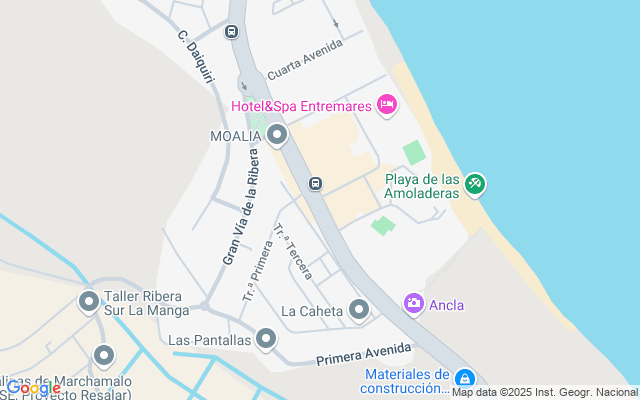Screen dimensions: 640x400
Task: Open the Las Pantallas place pin
Action: tap(266, 340)
